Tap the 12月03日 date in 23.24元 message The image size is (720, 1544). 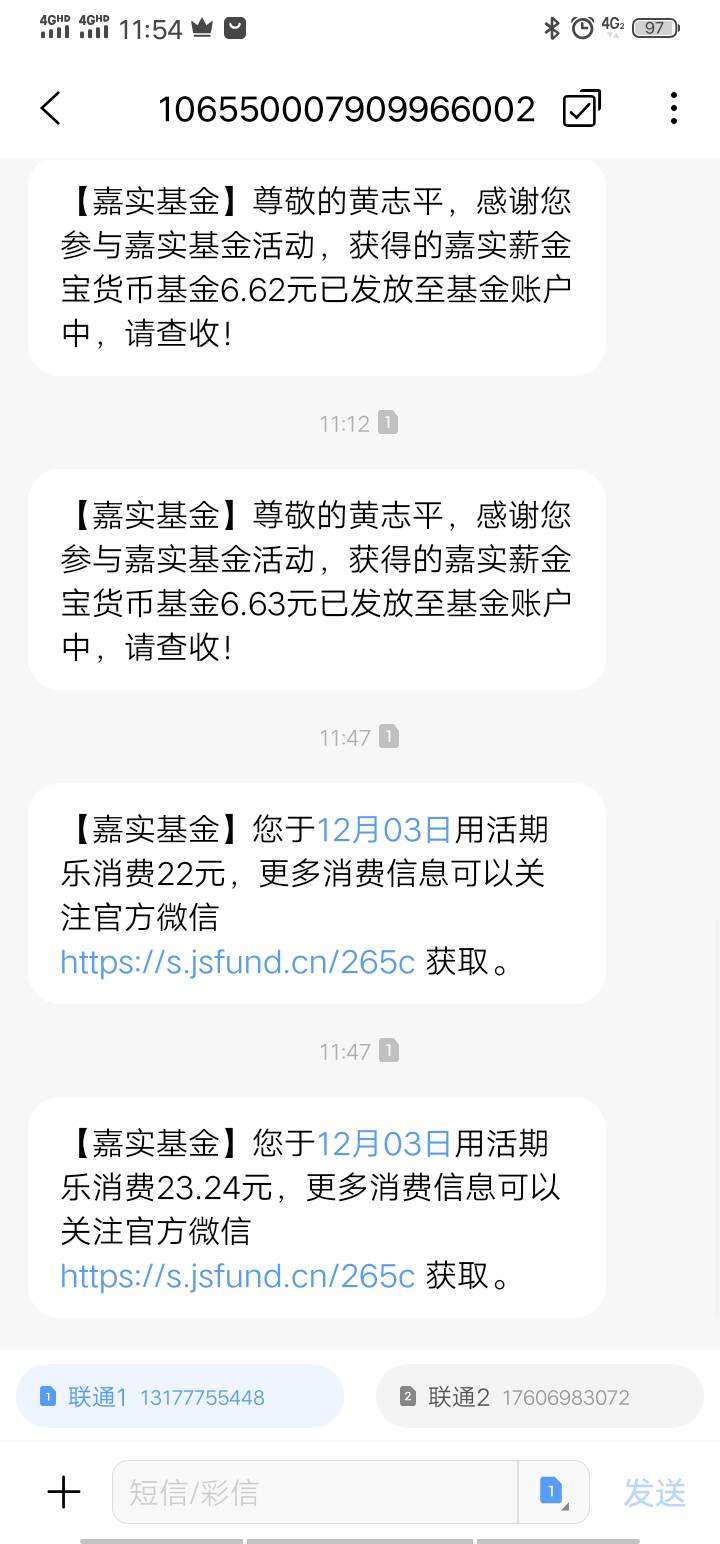[383, 1144]
